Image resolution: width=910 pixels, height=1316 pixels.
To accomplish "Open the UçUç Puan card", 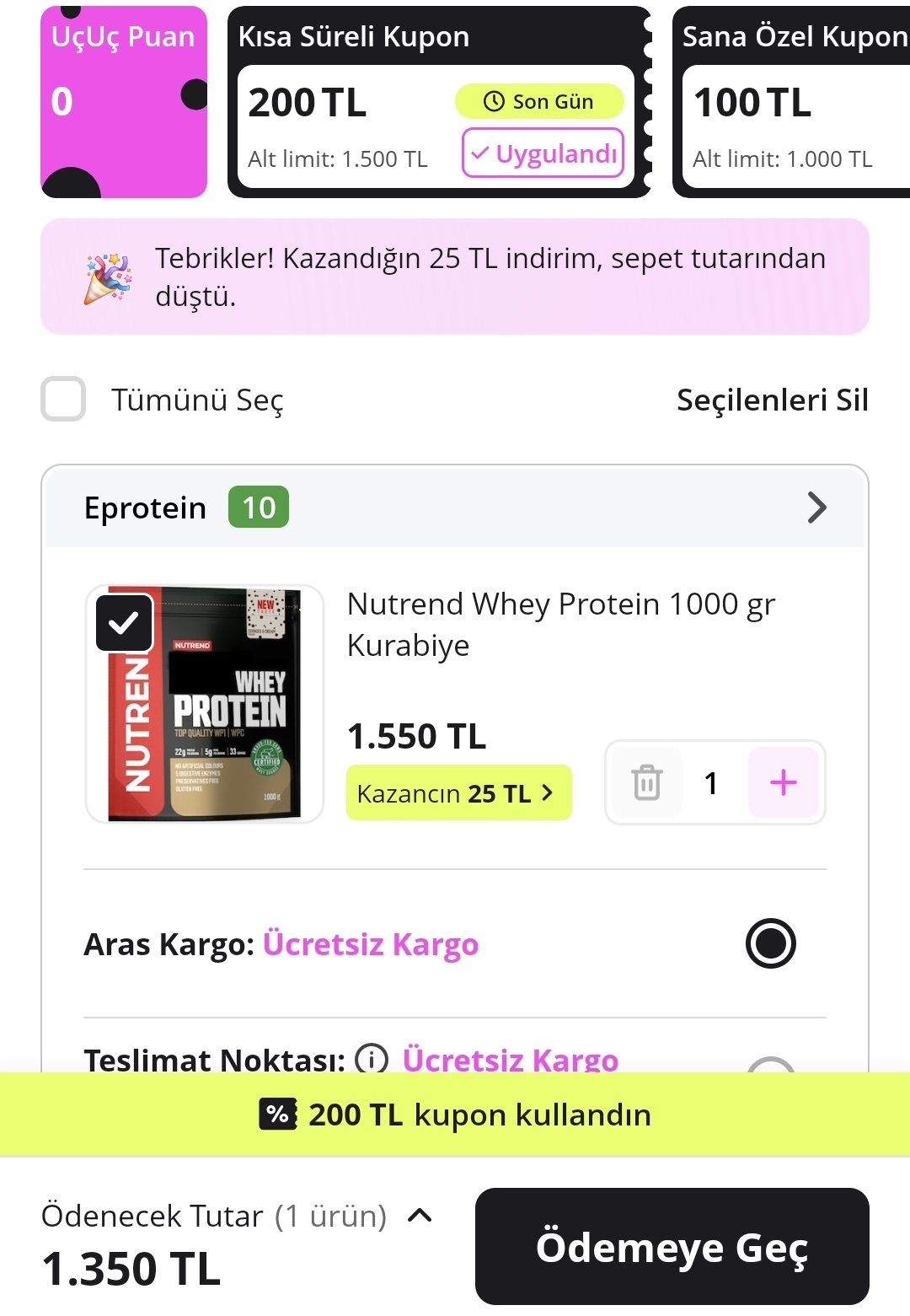I will pos(124,102).
